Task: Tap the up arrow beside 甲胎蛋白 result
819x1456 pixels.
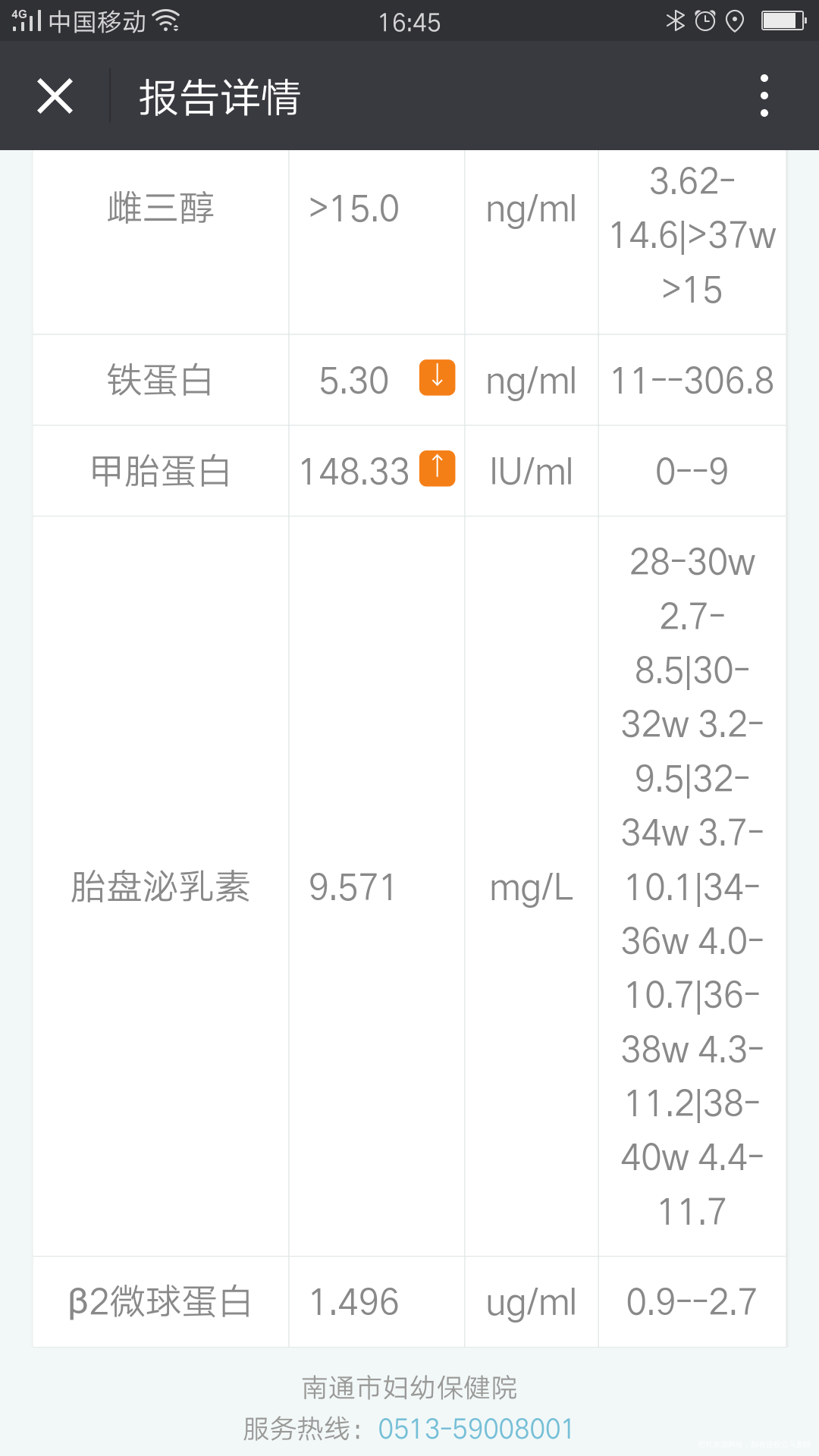Action: (436, 470)
